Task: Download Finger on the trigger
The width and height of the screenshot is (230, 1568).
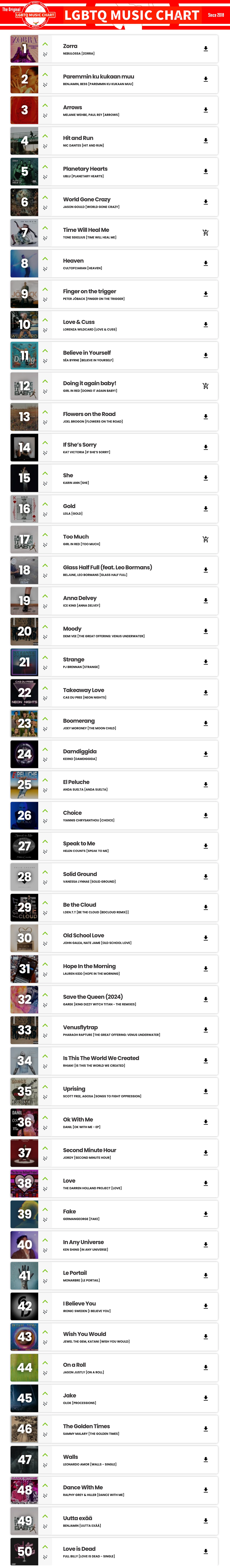Action: coord(206,294)
